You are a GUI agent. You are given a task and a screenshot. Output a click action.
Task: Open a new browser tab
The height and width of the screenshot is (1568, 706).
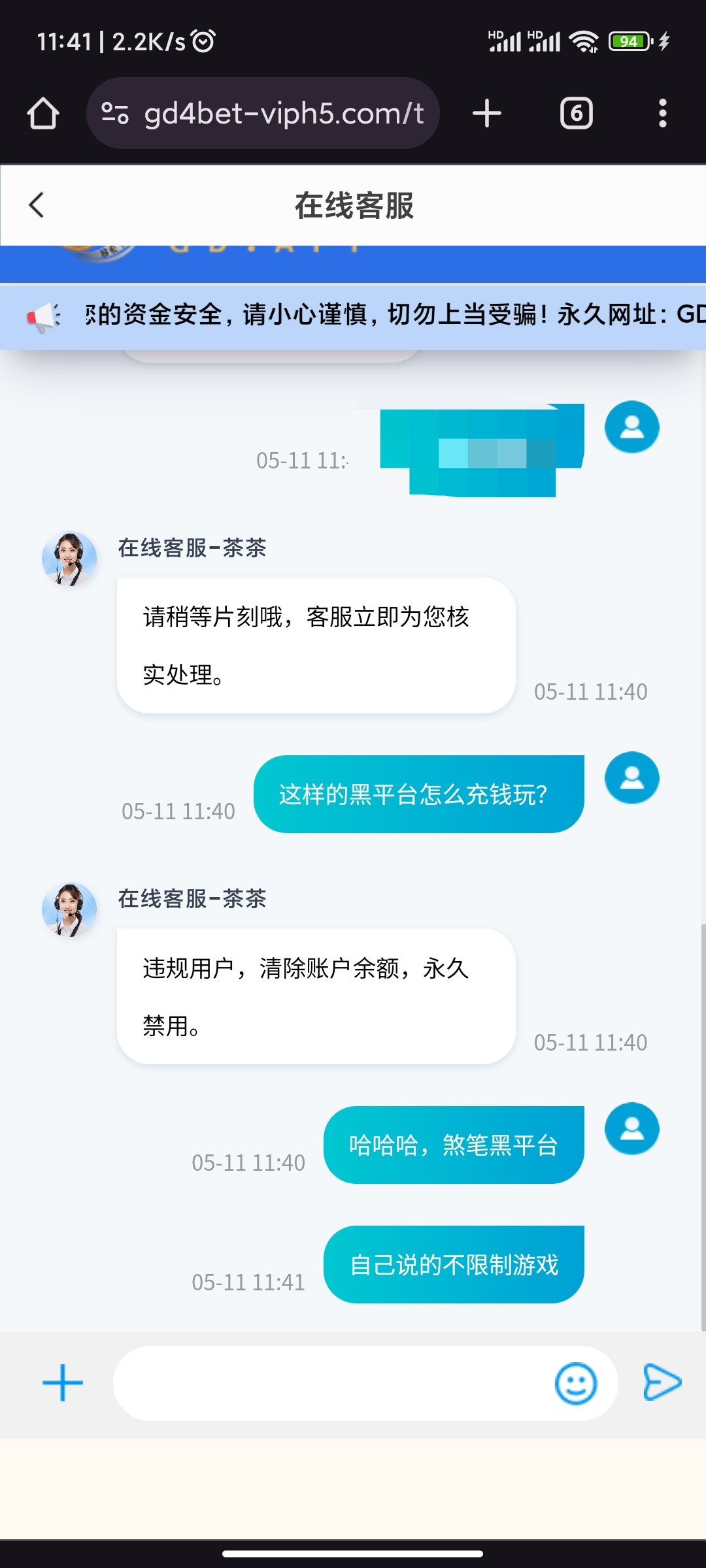[x=487, y=114]
